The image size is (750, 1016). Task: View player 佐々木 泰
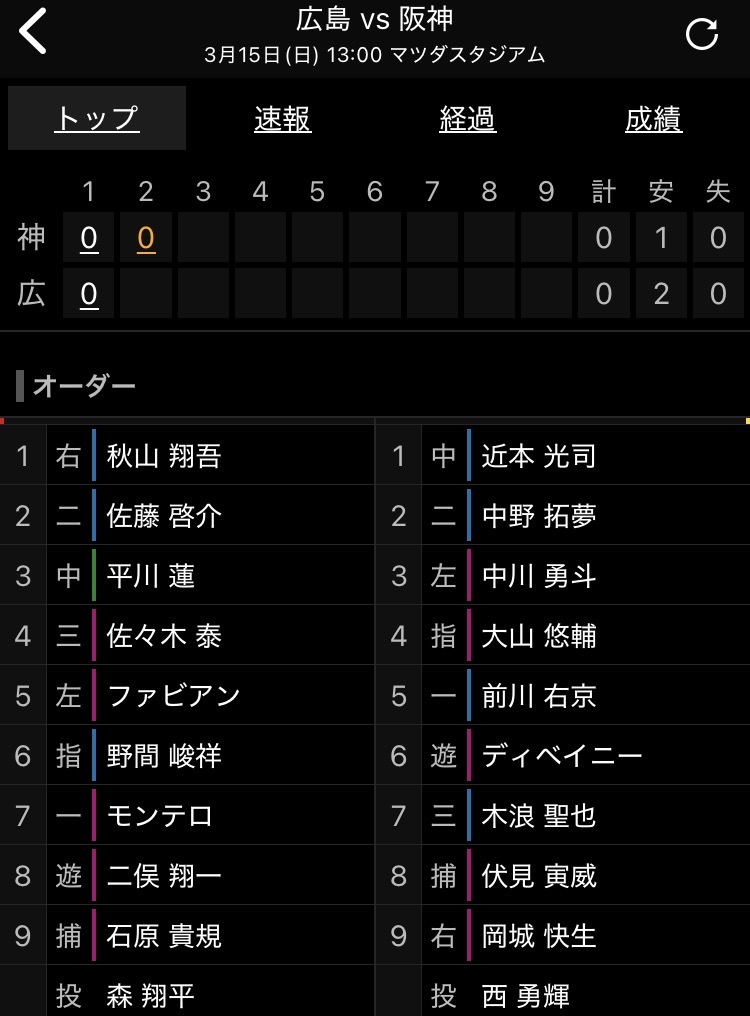(x=164, y=636)
